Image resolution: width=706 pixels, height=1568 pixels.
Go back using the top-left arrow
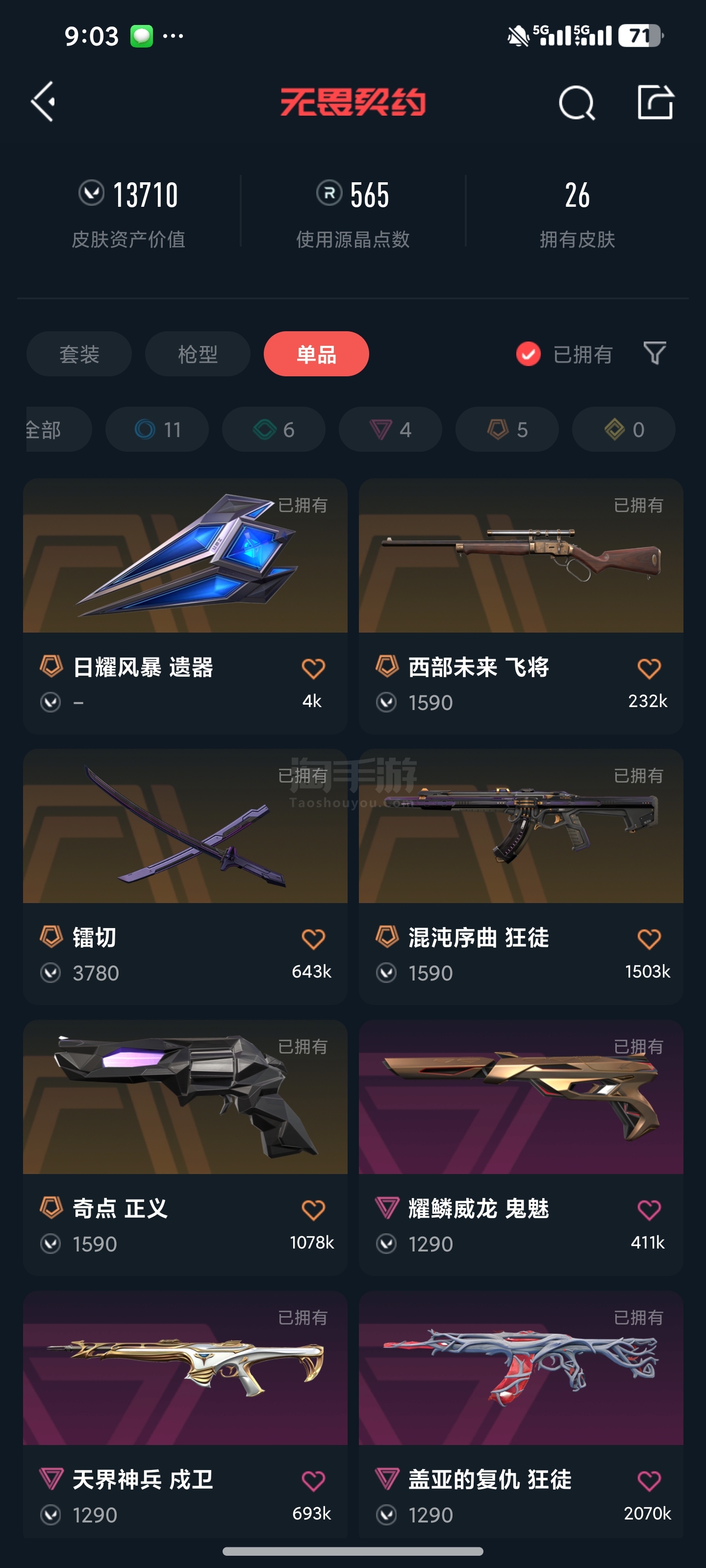[44, 101]
